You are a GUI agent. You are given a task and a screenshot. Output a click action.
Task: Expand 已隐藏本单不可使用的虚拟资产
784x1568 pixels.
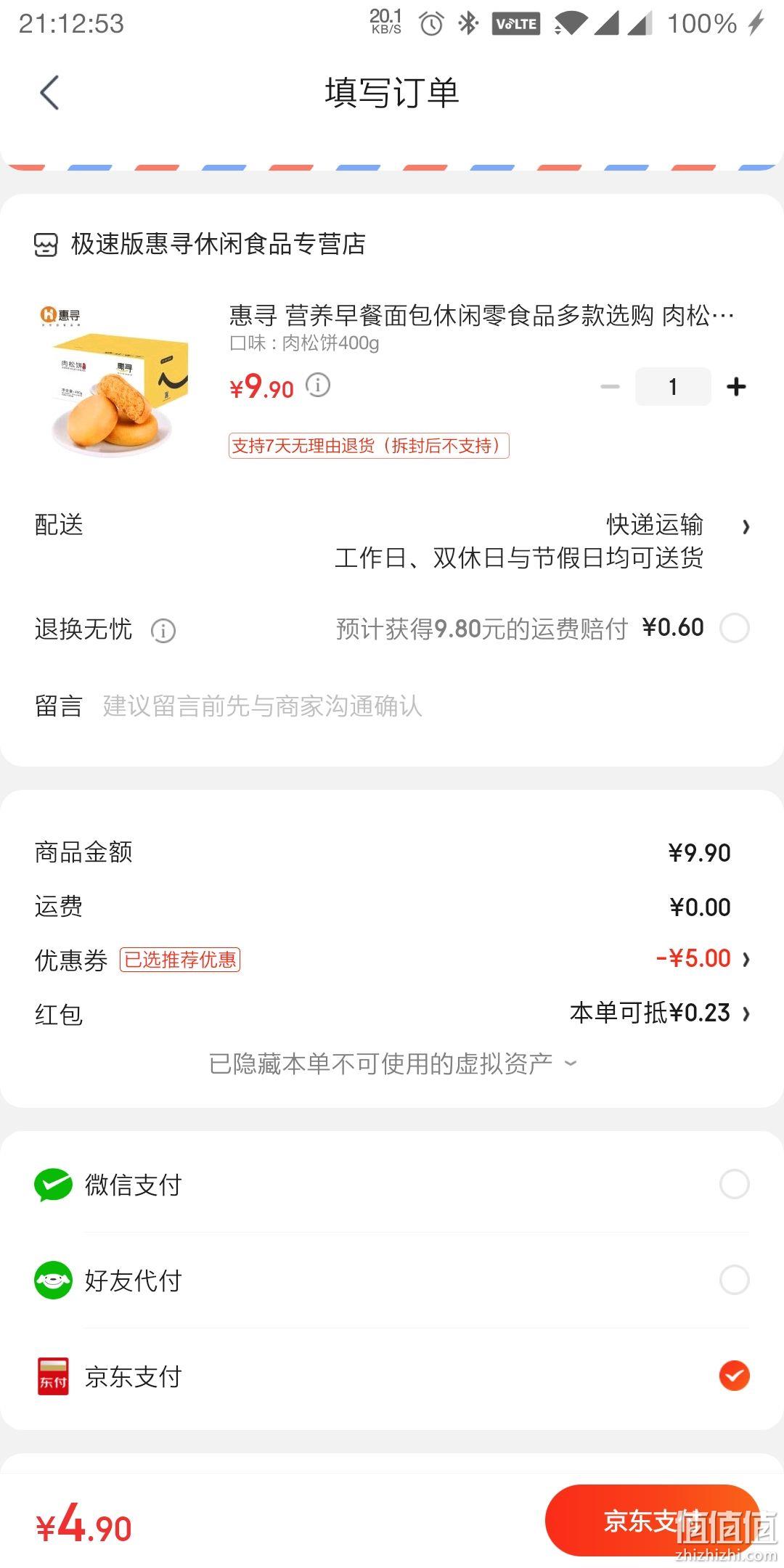pyautogui.click(x=392, y=1064)
